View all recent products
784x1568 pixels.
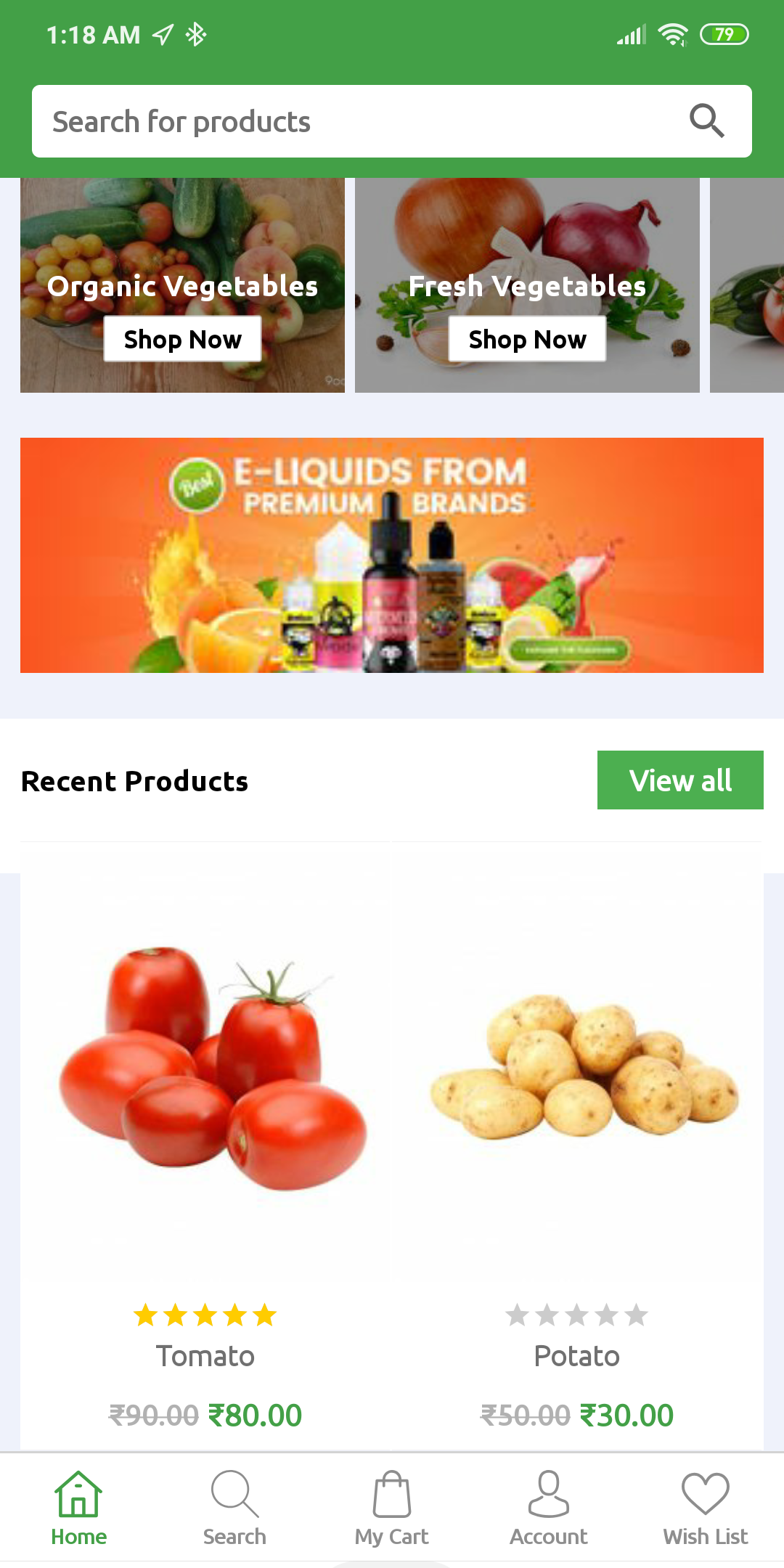click(680, 780)
